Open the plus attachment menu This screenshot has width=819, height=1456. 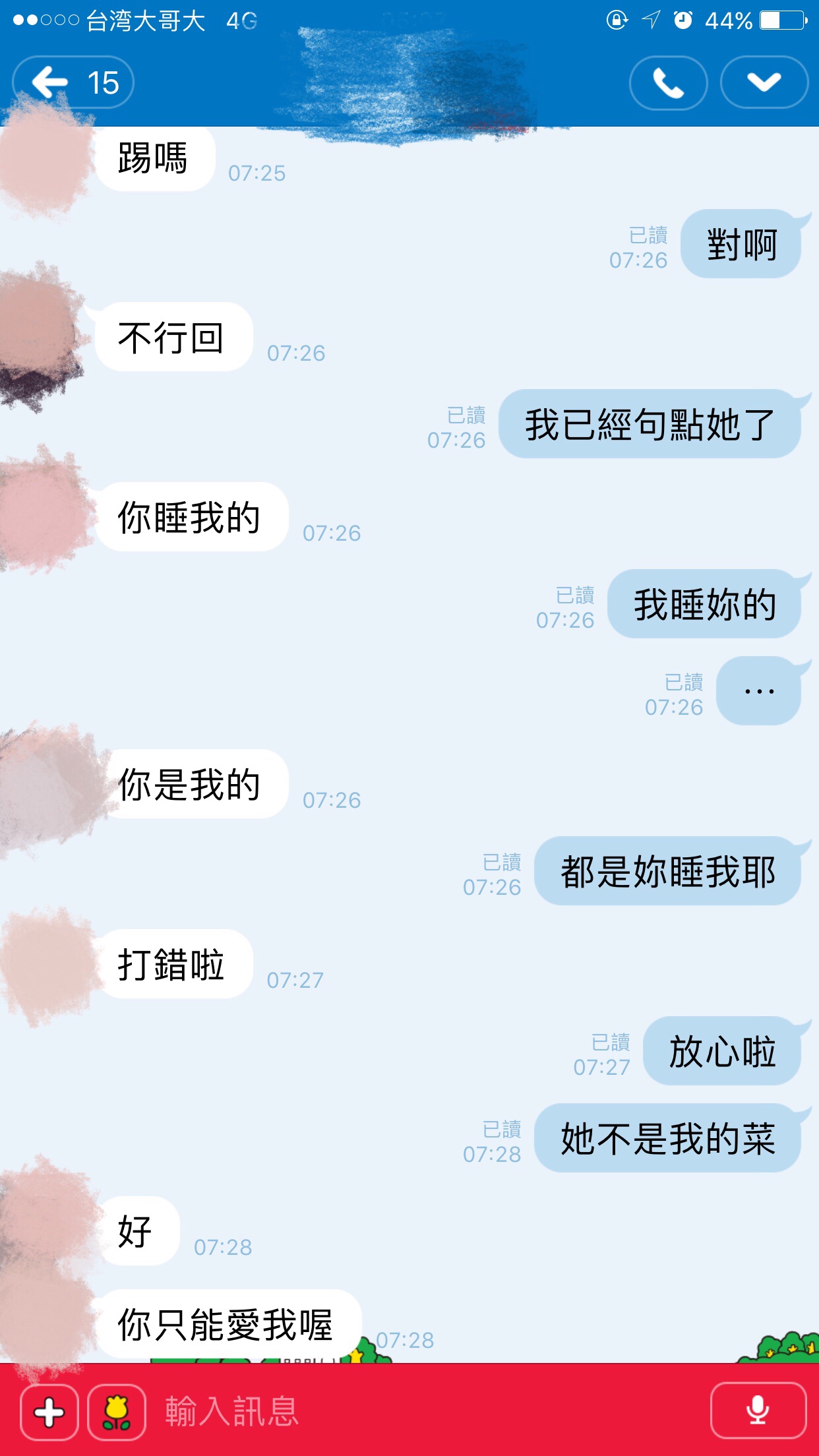[x=49, y=1412]
